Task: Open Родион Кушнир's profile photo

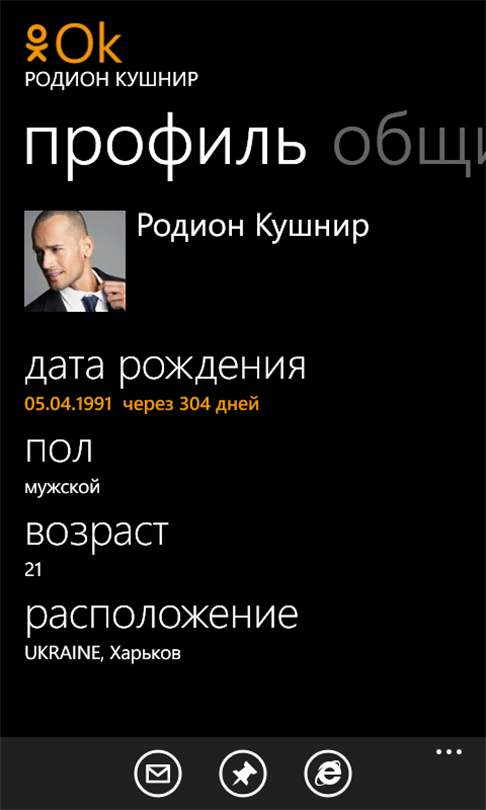Action: pos(75,261)
